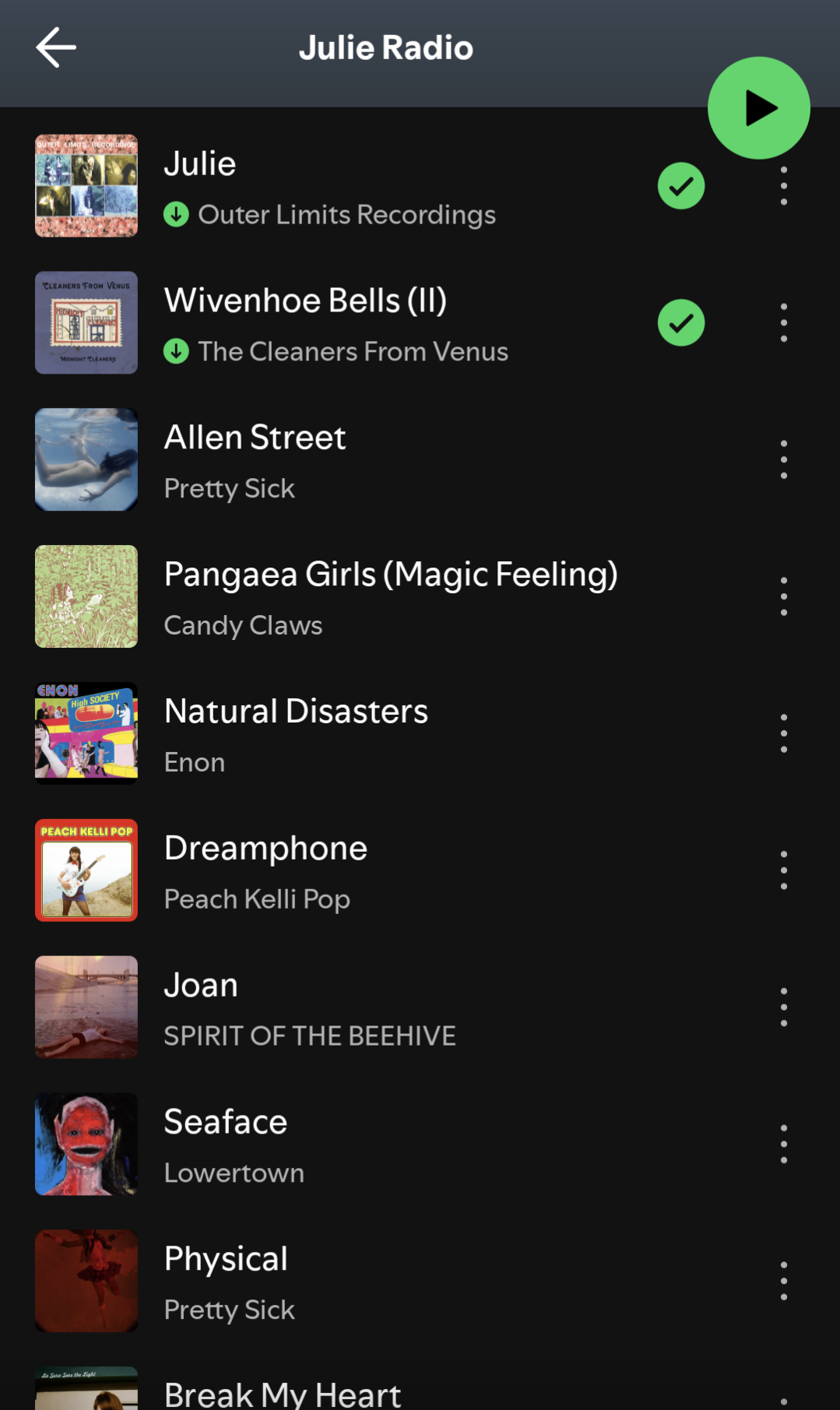This screenshot has width=840, height=1410.
Task: Tap the green checkmark next to Julie
Action: [681, 186]
